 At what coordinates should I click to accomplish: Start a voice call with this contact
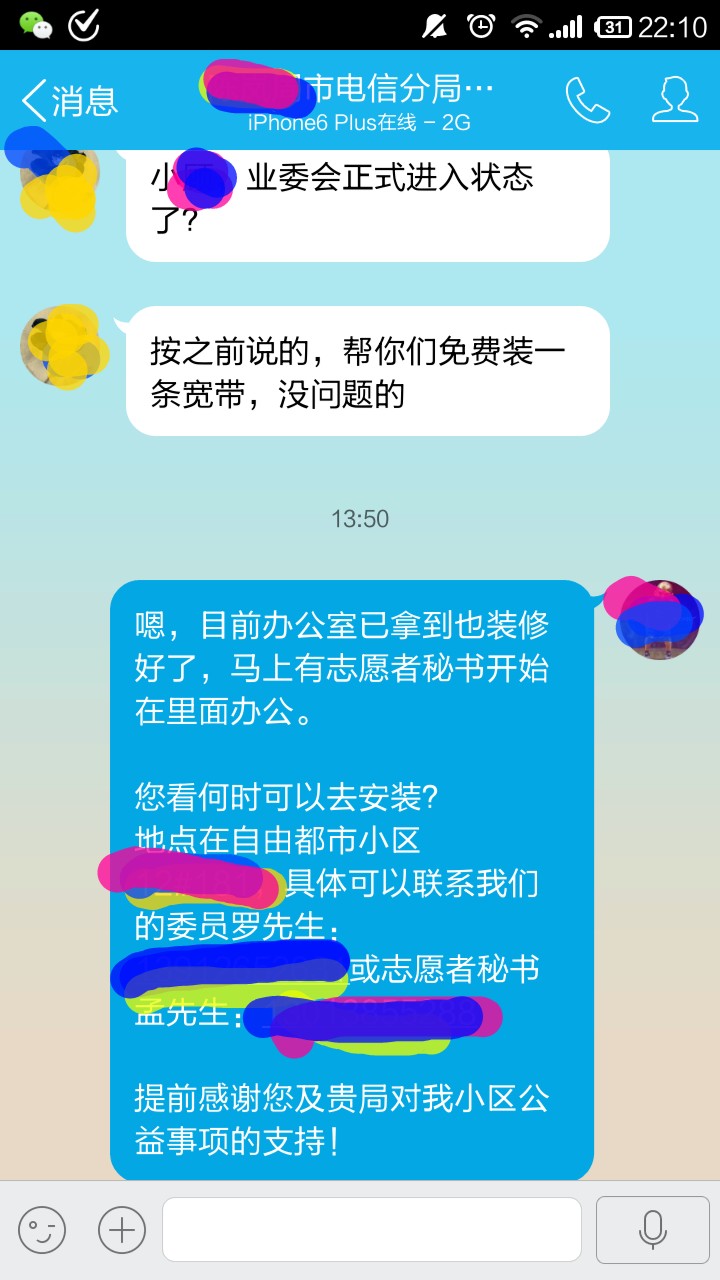(x=587, y=100)
